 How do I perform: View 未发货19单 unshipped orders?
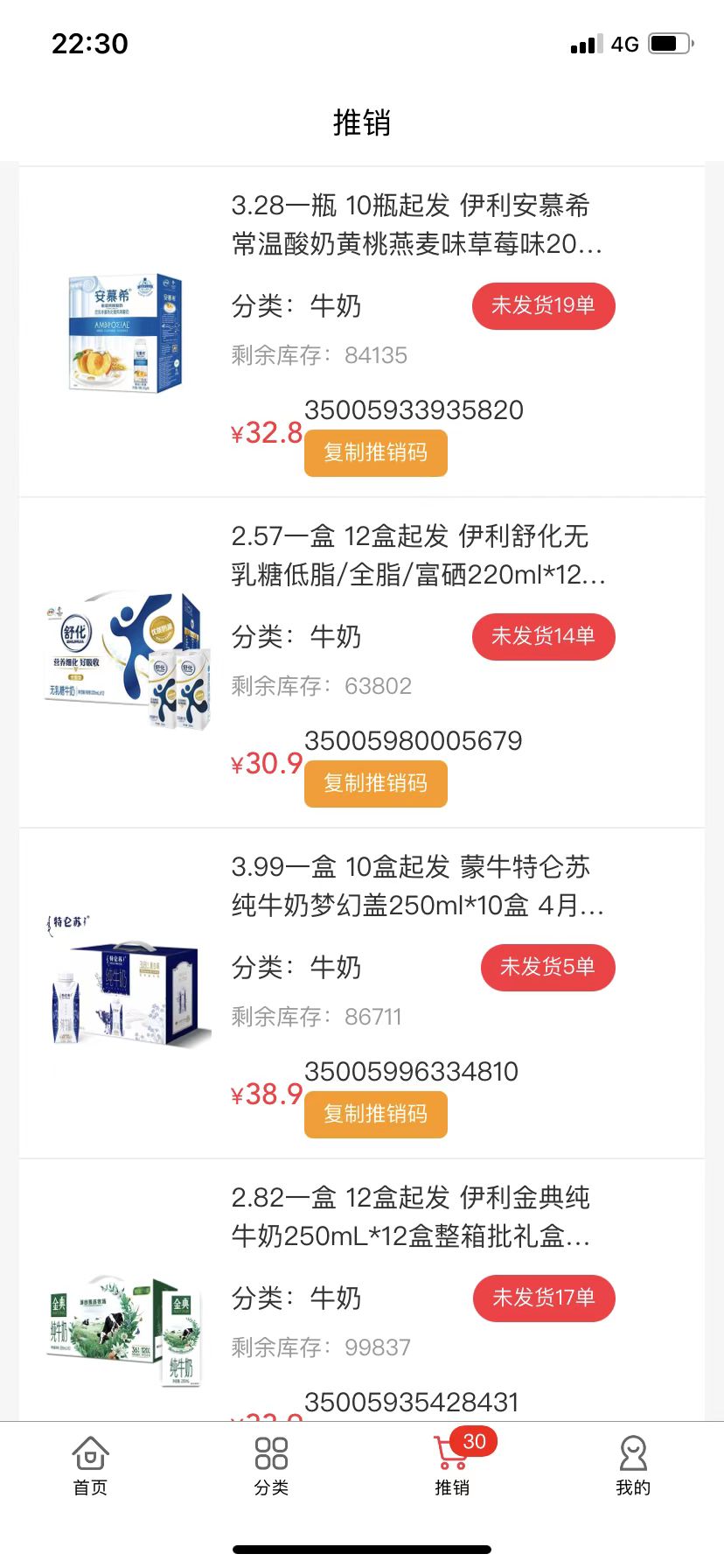tap(543, 306)
